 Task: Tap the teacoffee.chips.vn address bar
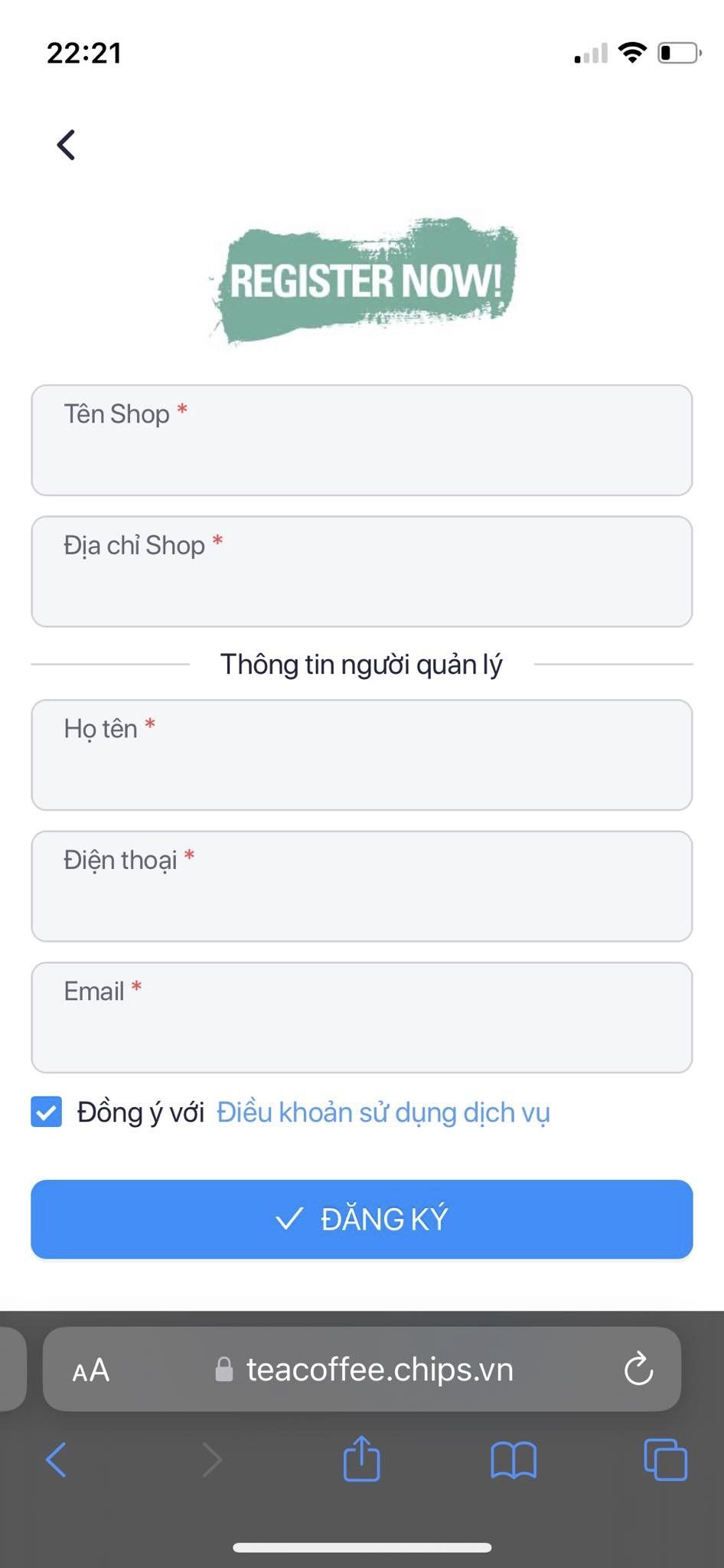tap(362, 1369)
